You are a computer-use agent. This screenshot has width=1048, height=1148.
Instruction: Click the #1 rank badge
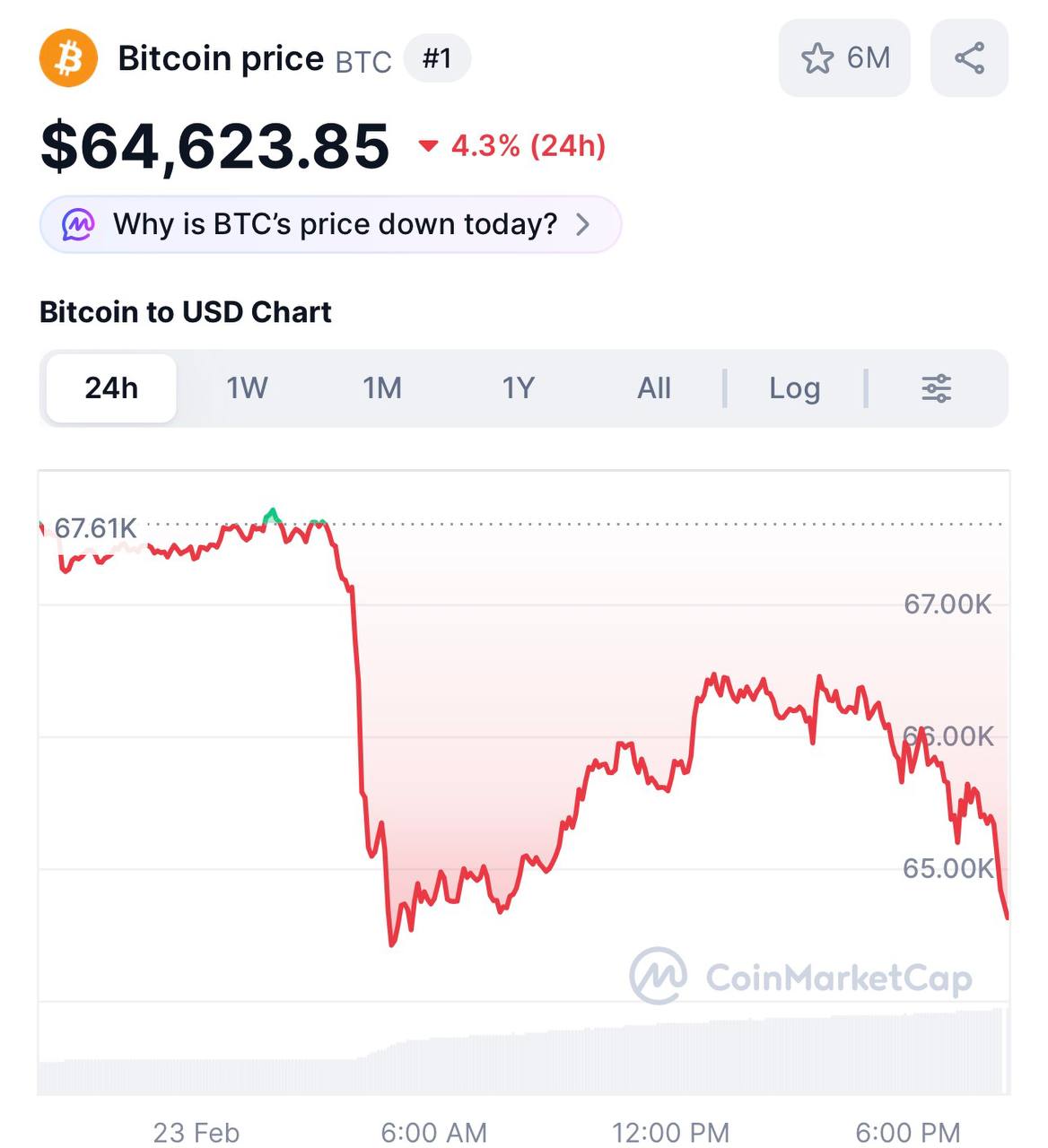click(x=436, y=57)
